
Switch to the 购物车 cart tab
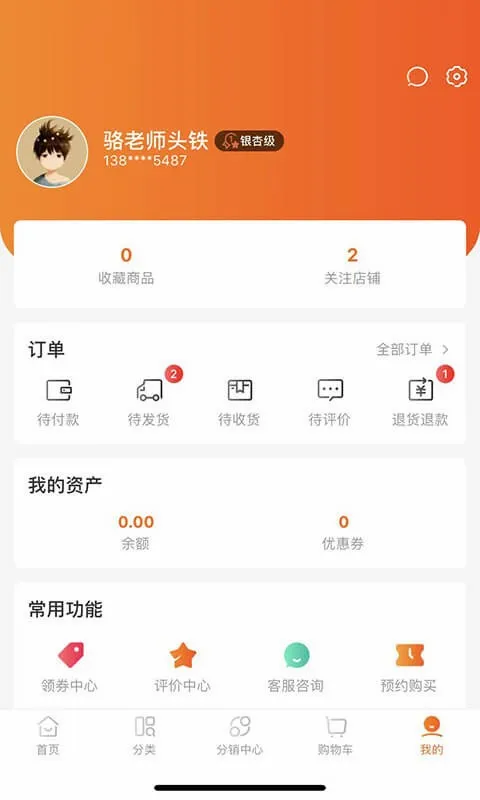335,735
